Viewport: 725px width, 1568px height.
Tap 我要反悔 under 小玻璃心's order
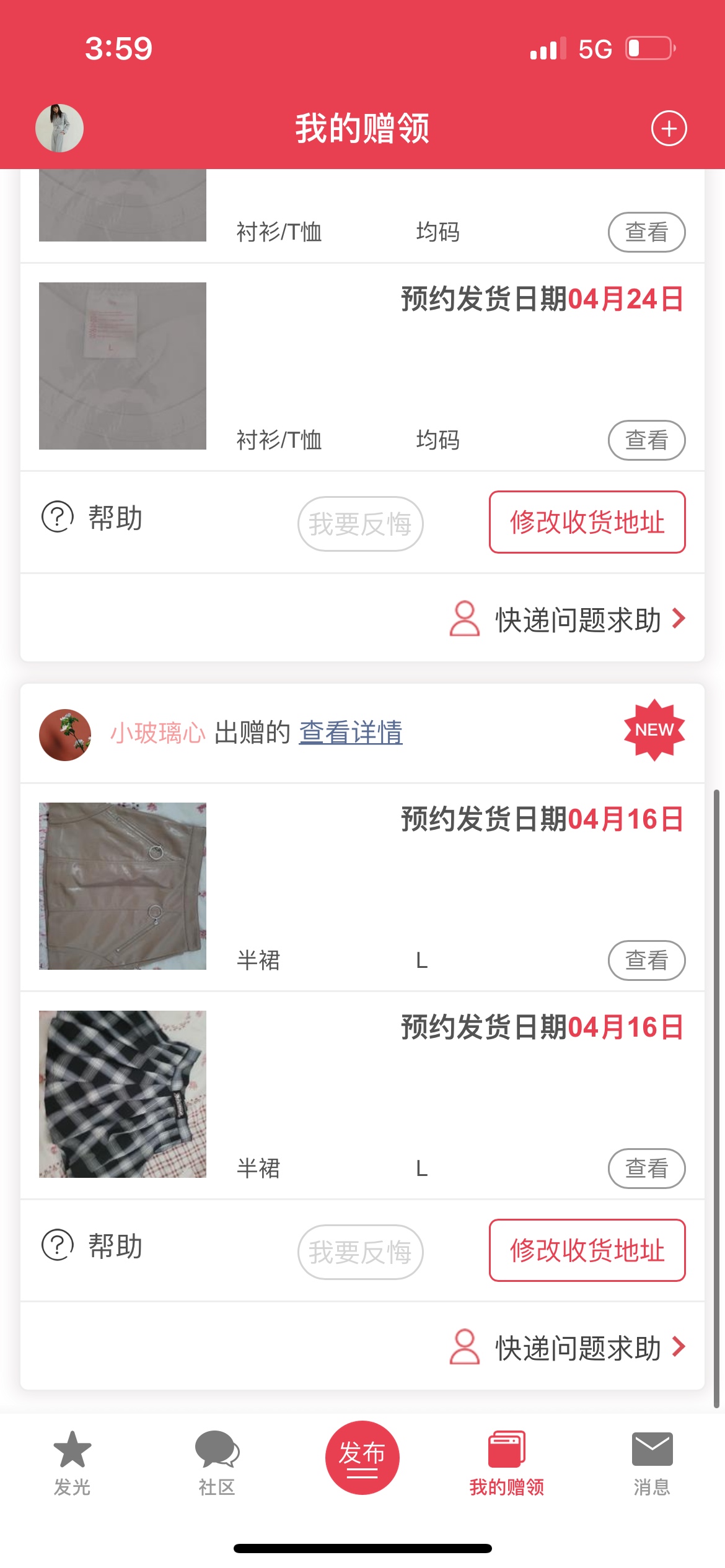click(x=360, y=1252)
